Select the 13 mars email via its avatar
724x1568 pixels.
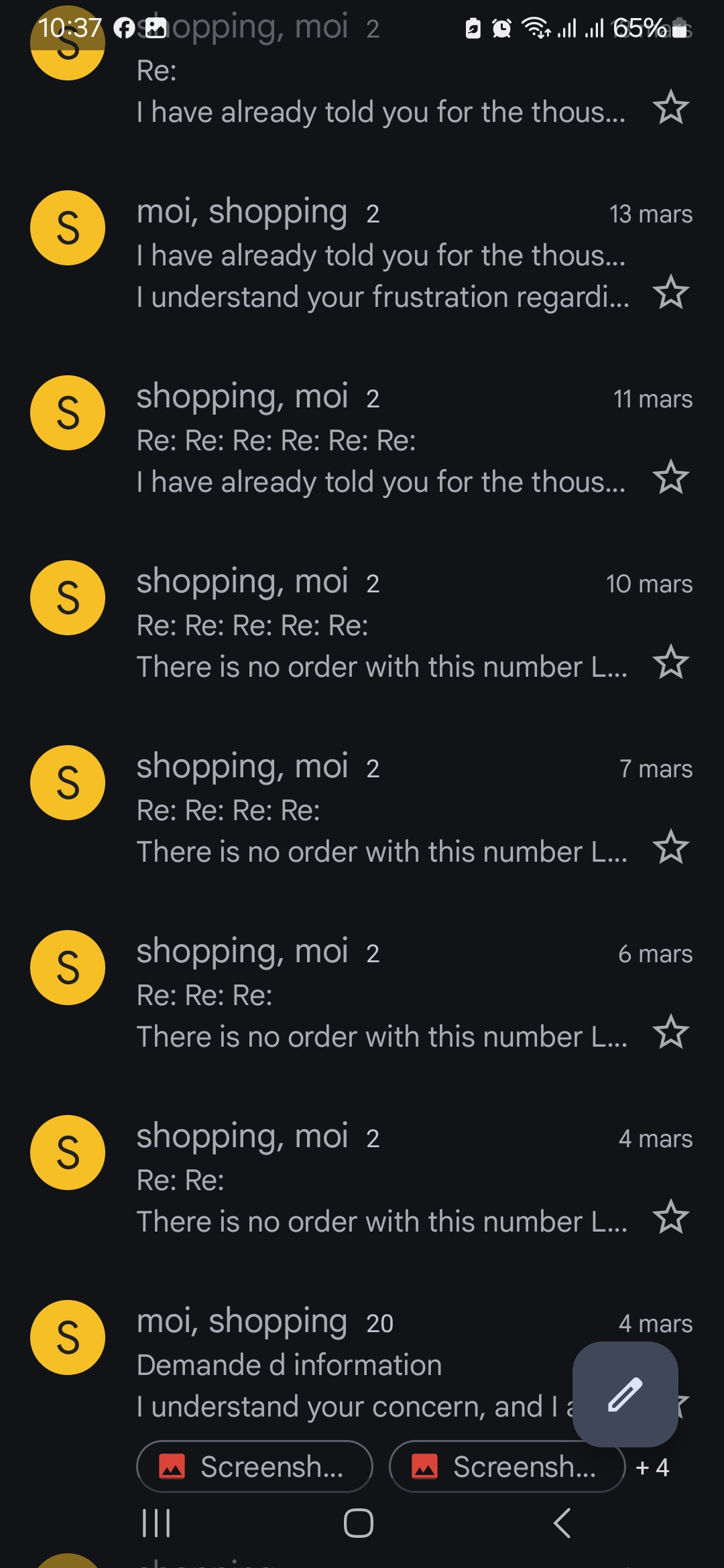[x=68, y=228]
